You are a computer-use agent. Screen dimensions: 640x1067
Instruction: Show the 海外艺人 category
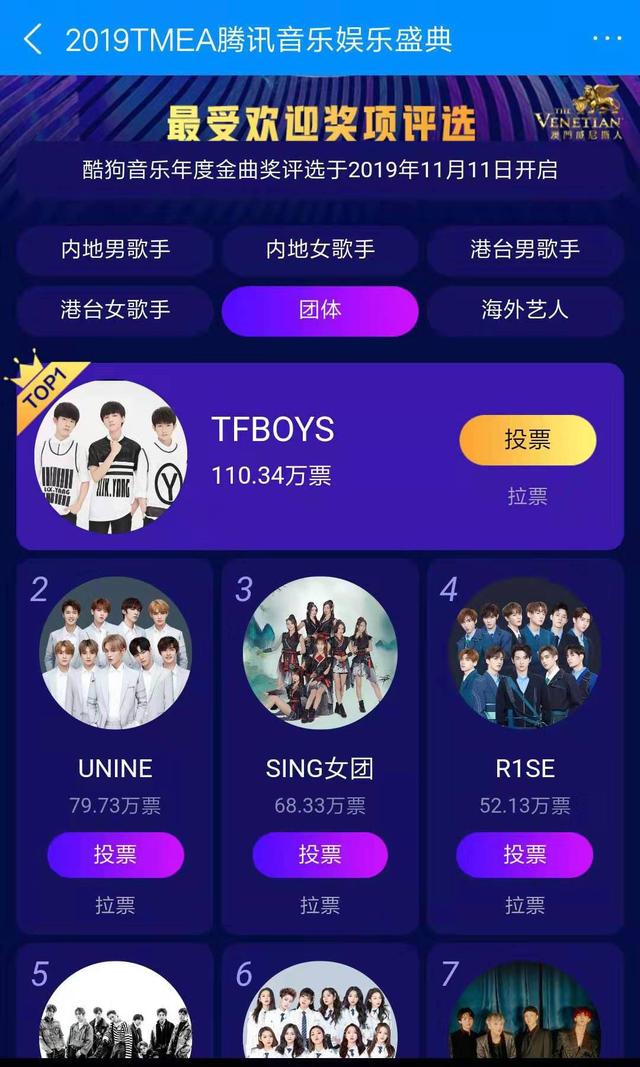pos(525,310)
